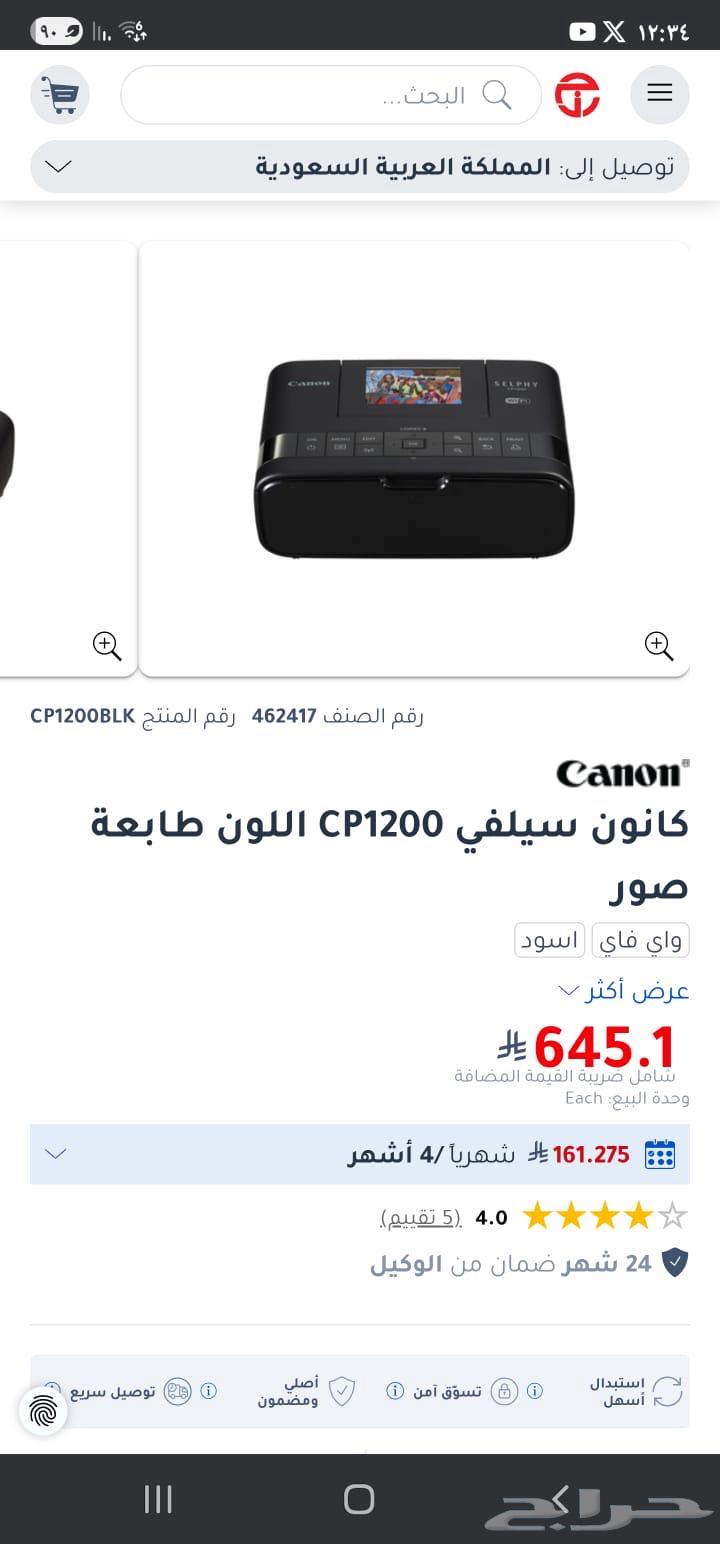Click the zoom magnifier on the left thumbnail
This screenshot has width=720, height=1544.
click(107, 646)
